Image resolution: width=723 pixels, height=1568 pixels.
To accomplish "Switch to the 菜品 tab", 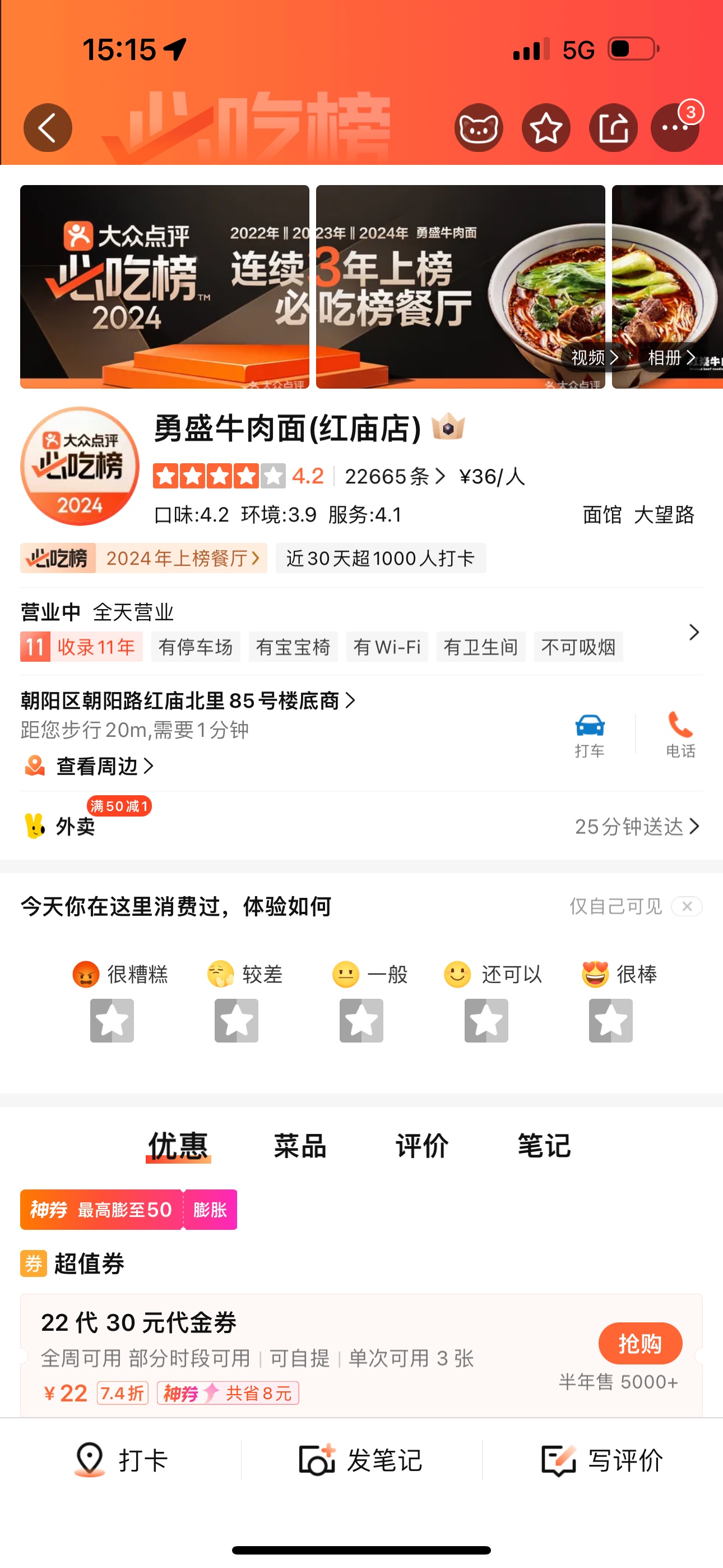I will 300,1146.
